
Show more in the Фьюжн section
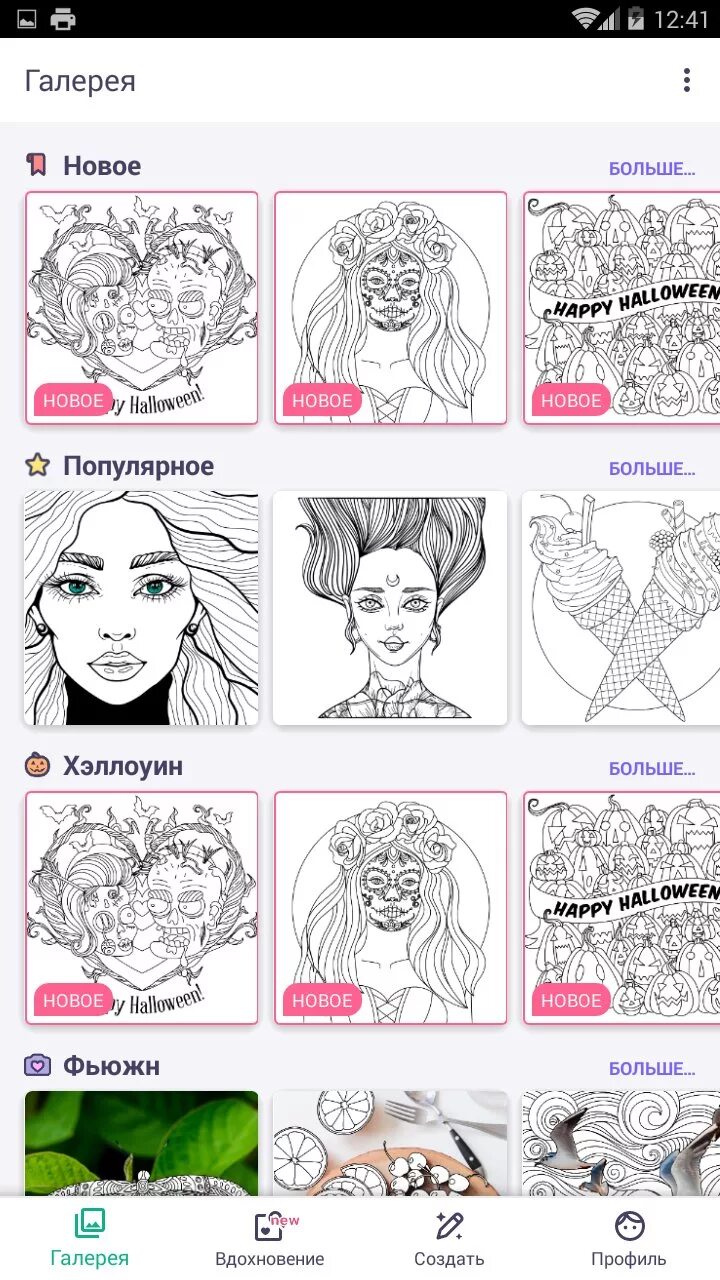tap(652, 1068)
